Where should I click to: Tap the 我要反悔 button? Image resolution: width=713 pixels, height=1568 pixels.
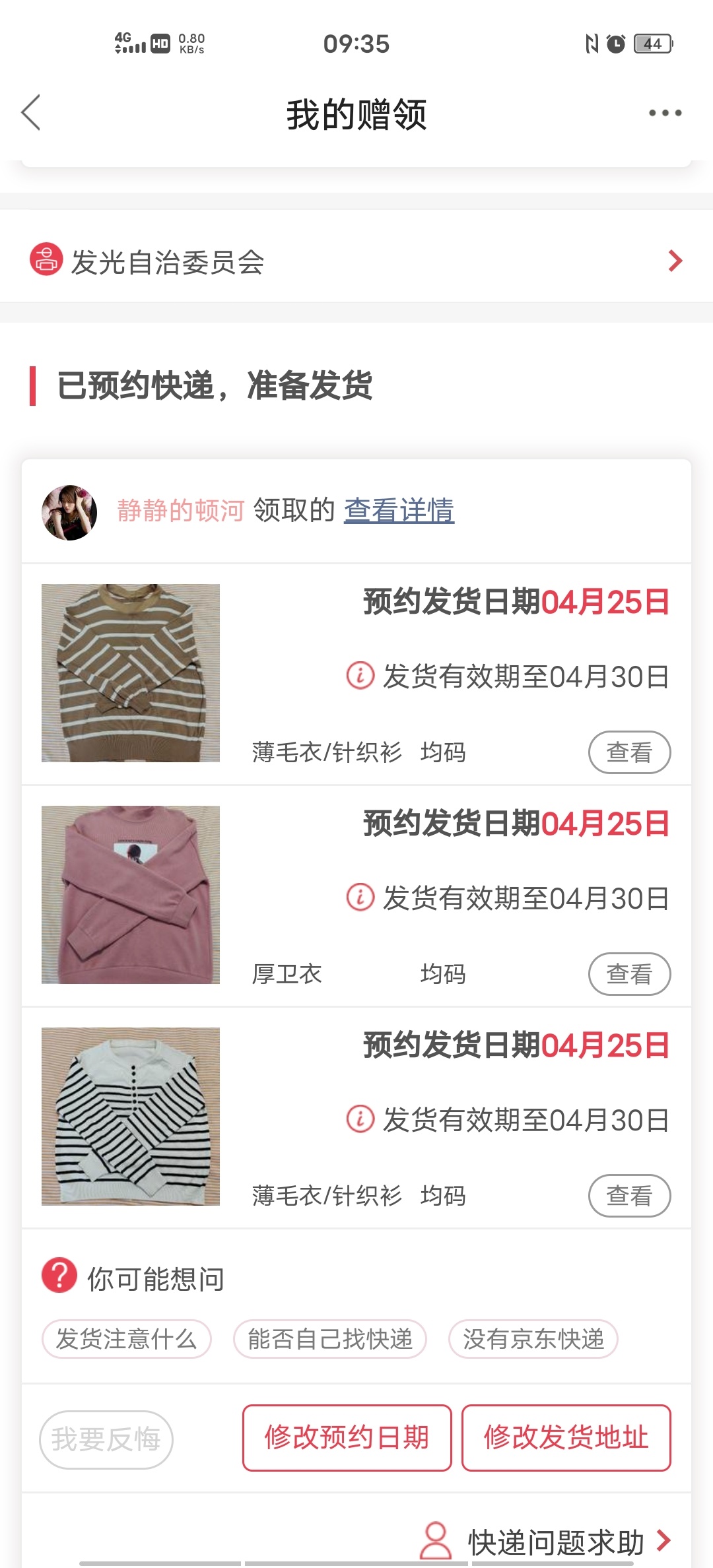coord(106,1439)
